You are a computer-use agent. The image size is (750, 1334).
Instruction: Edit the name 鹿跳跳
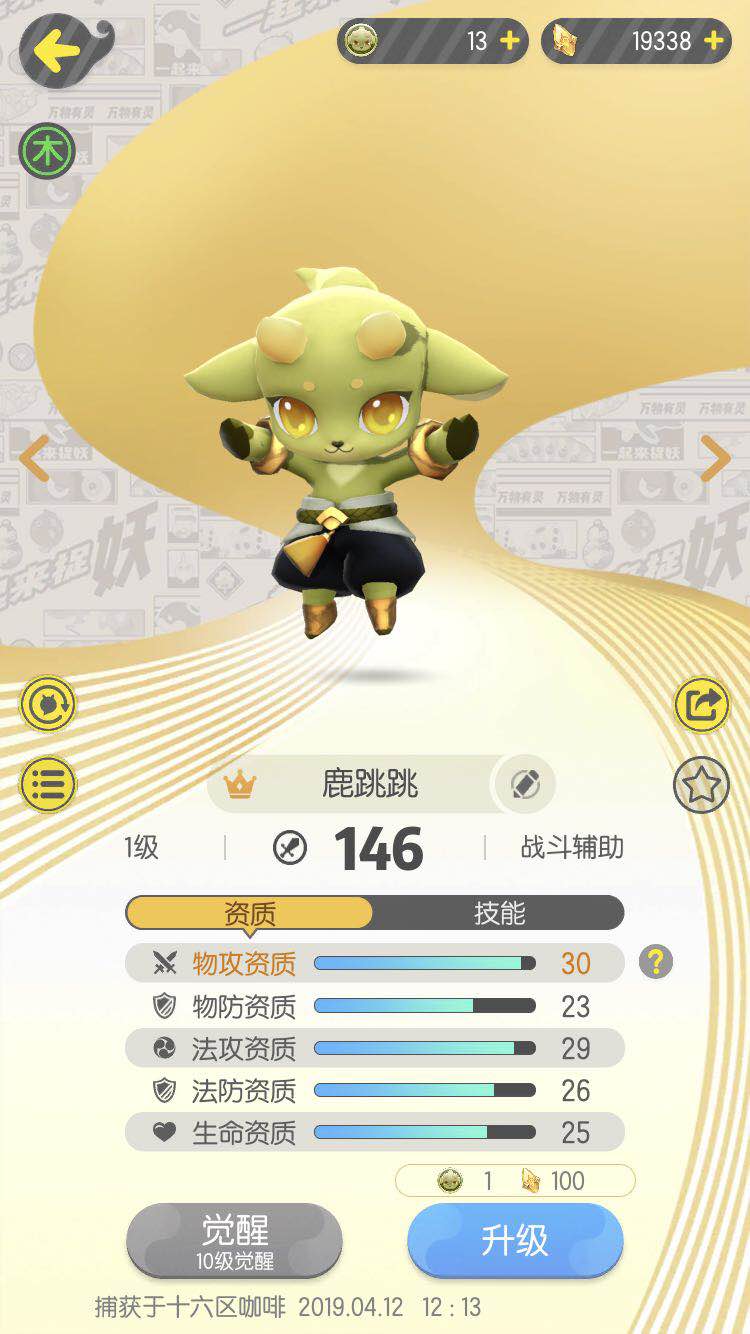point(524,784)
